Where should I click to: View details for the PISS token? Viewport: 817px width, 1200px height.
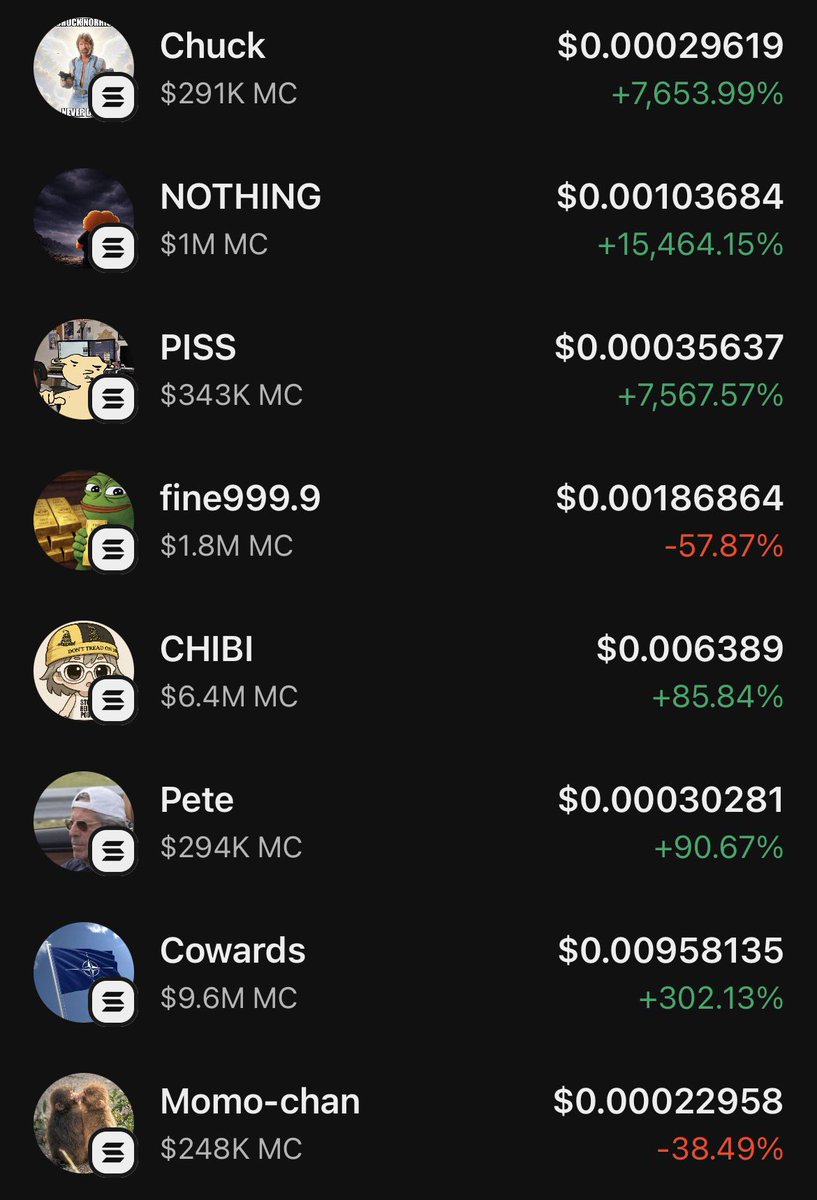[408, 370]
